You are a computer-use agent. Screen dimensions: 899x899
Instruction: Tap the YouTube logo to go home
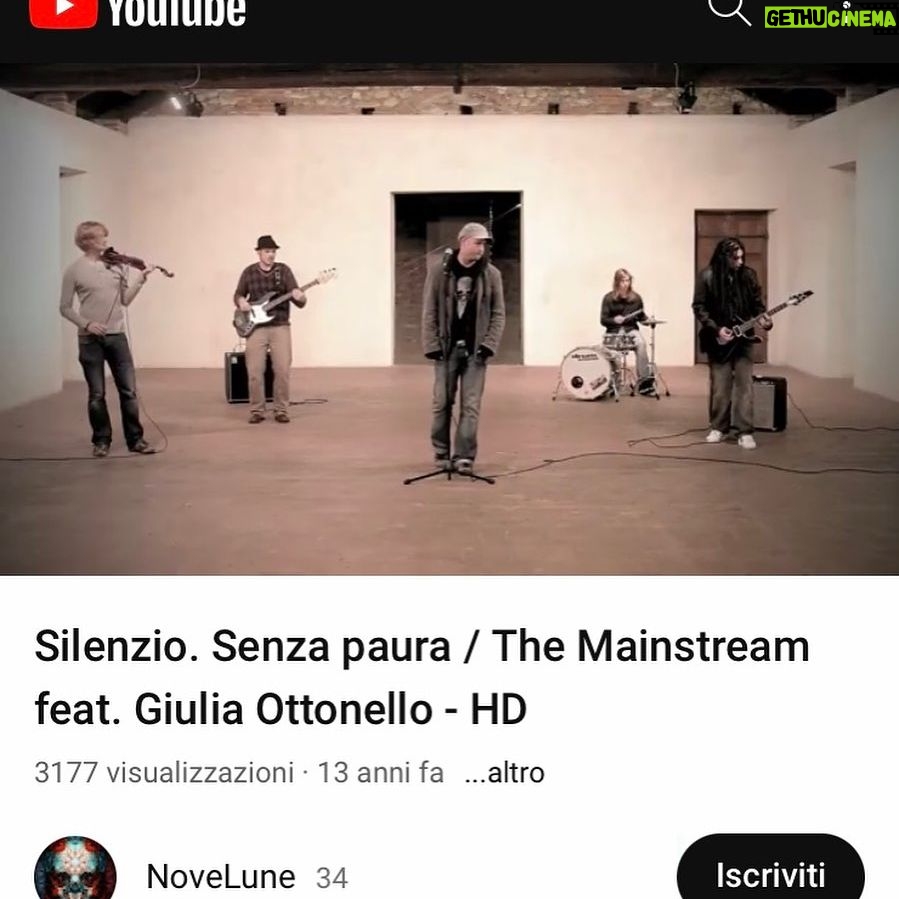pos(138,13)
